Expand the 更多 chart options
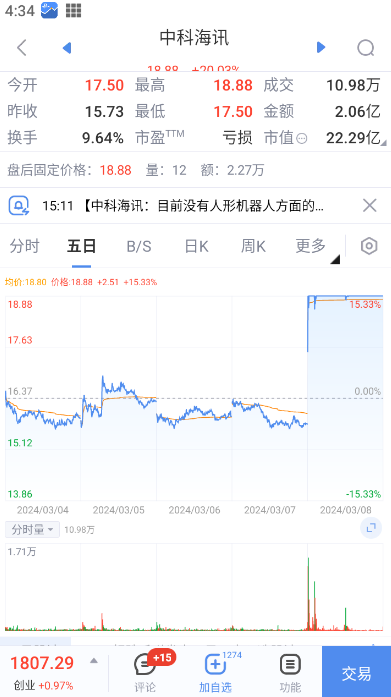391x697 pixels. tap(311, 246)
